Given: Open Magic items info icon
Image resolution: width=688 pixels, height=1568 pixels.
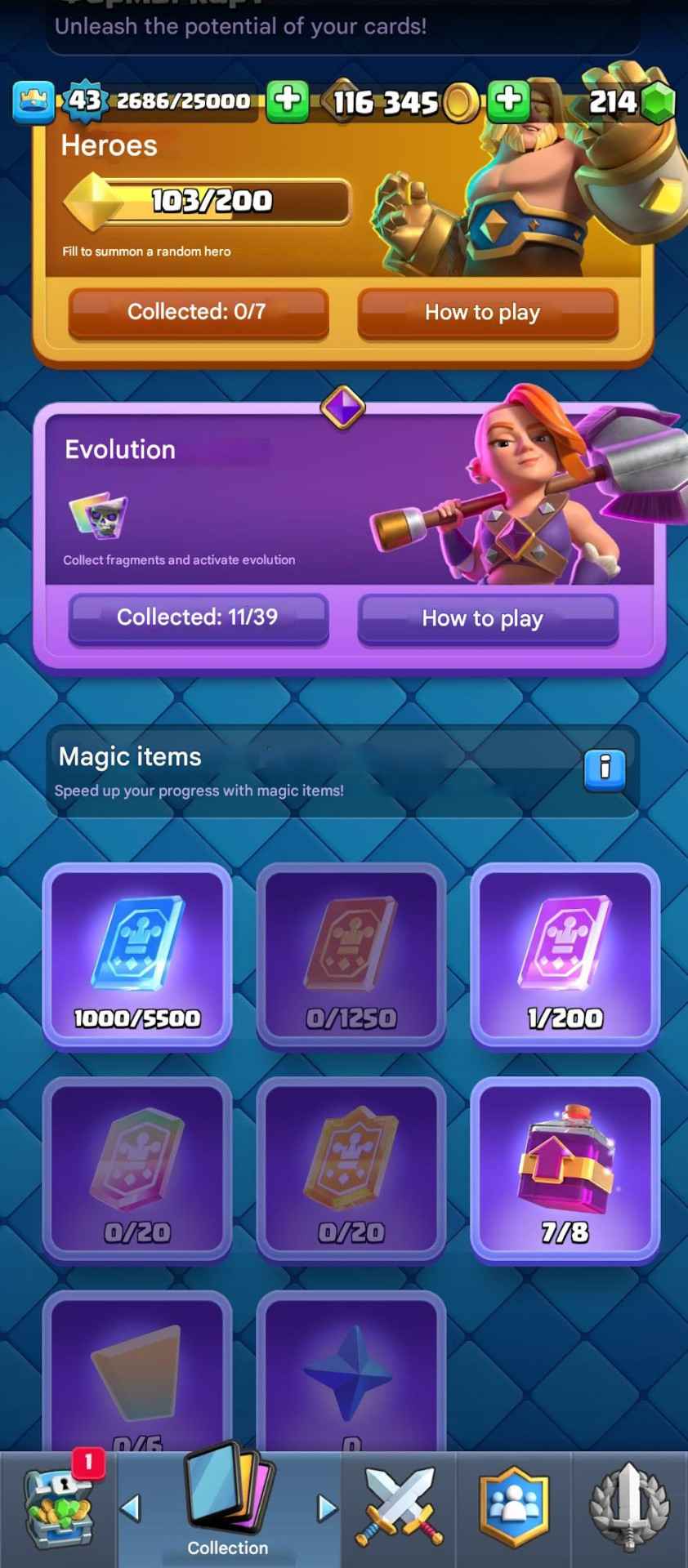Looking at the screenshot, I should (605, 768).
